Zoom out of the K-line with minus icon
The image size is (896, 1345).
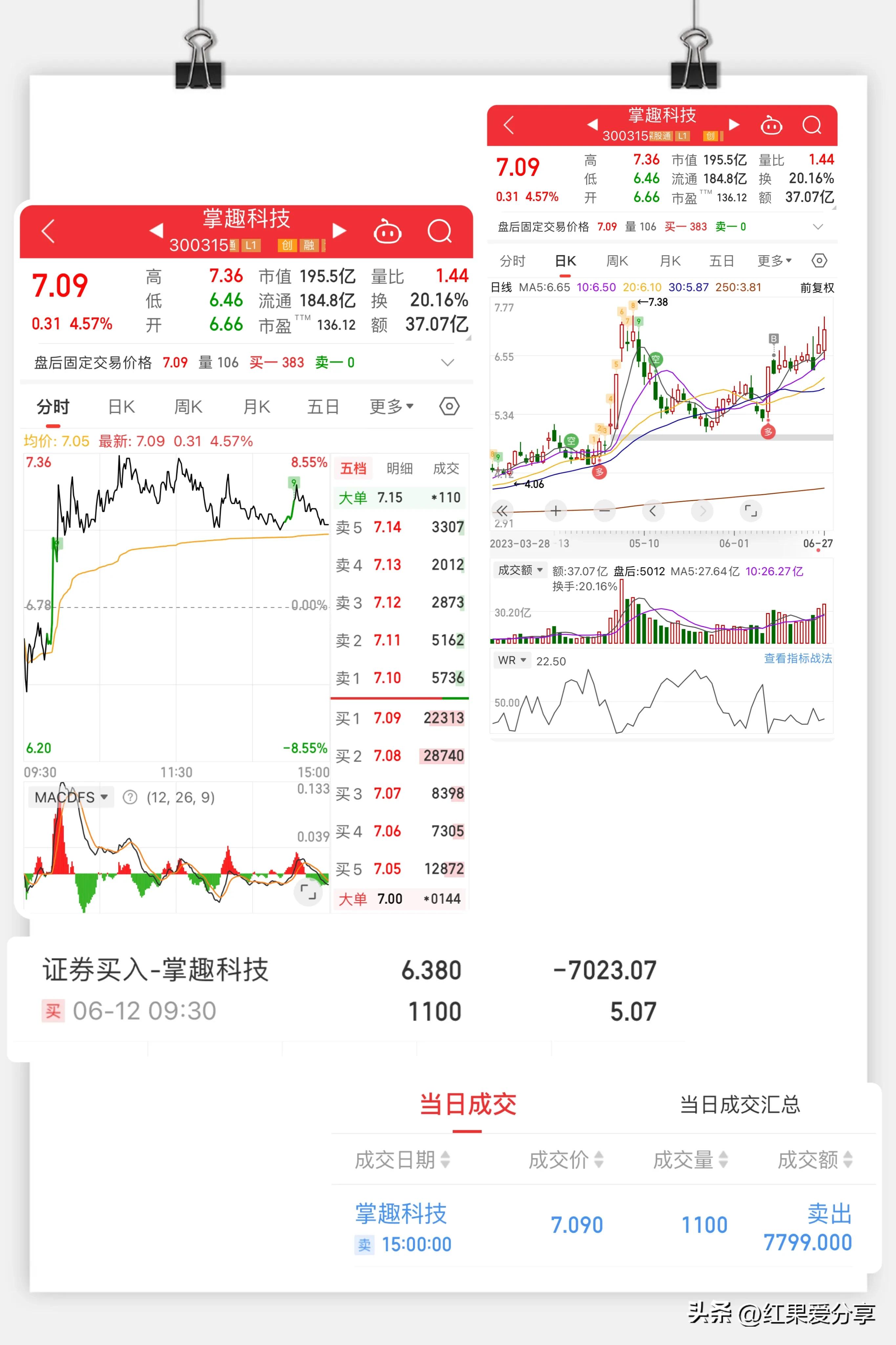pyautogui.click(x=604, y=510)
